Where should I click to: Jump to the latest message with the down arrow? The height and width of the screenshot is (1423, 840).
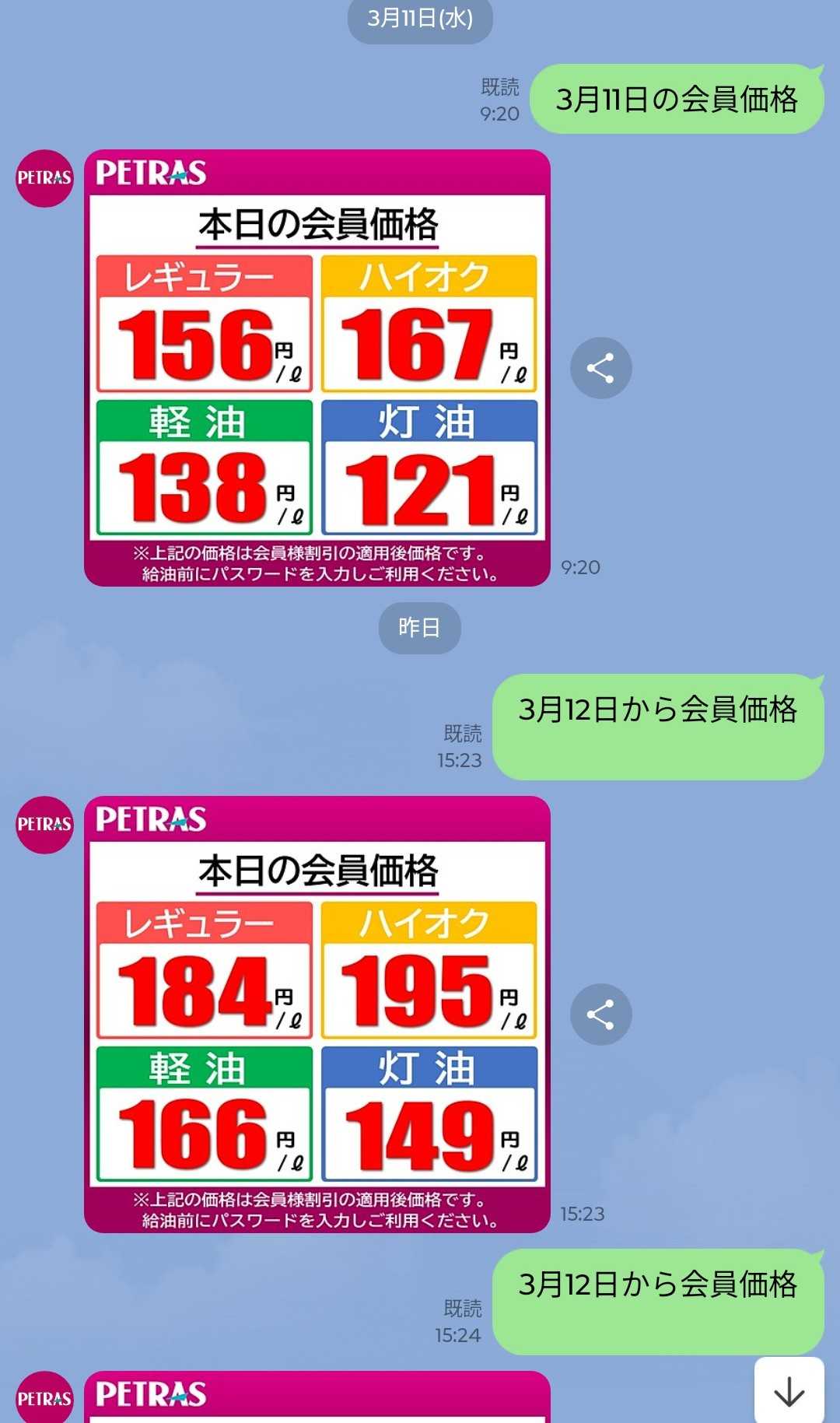click(789, 1391)
